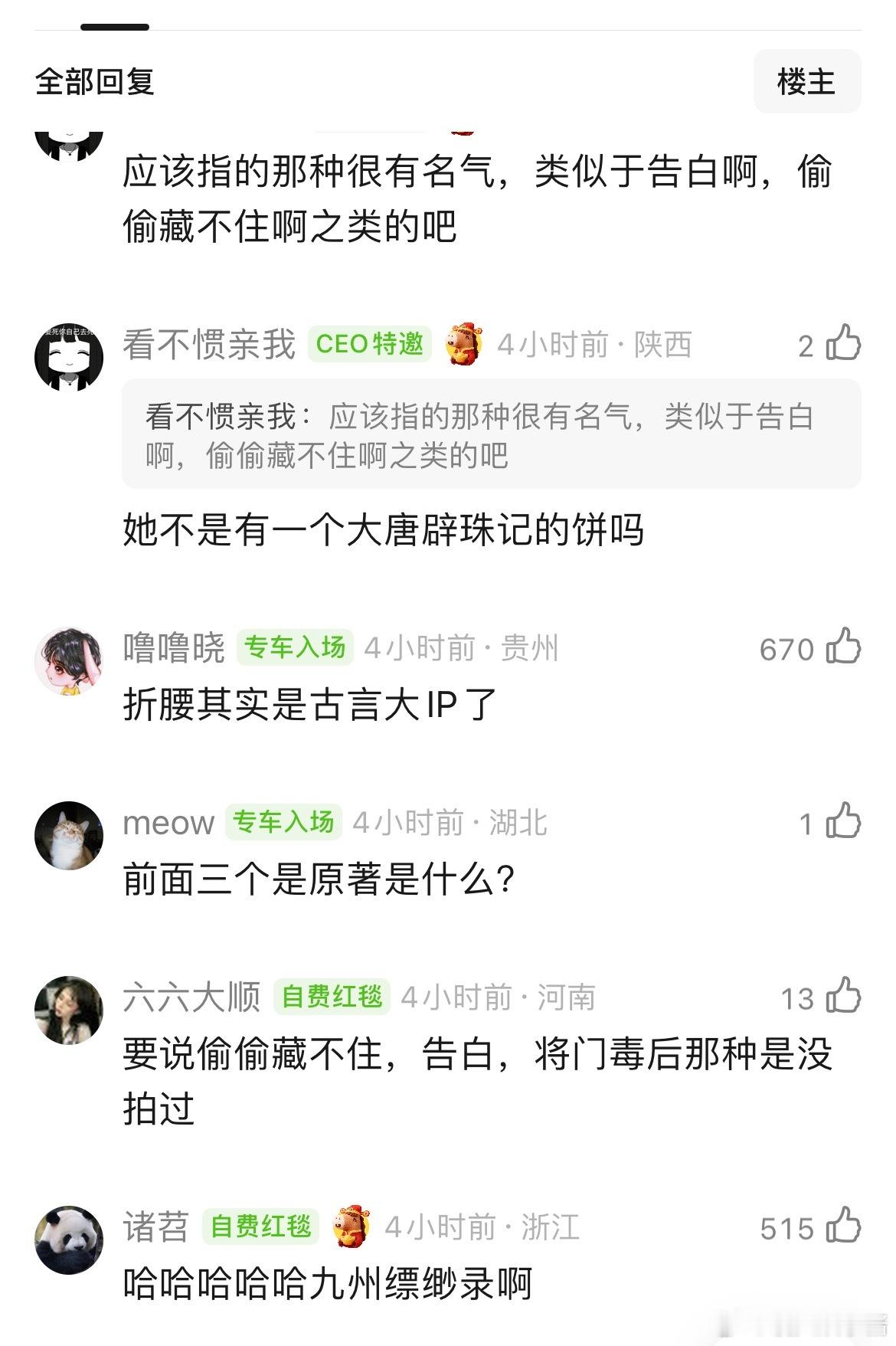Like meow's question about the originals

(842, 821)
